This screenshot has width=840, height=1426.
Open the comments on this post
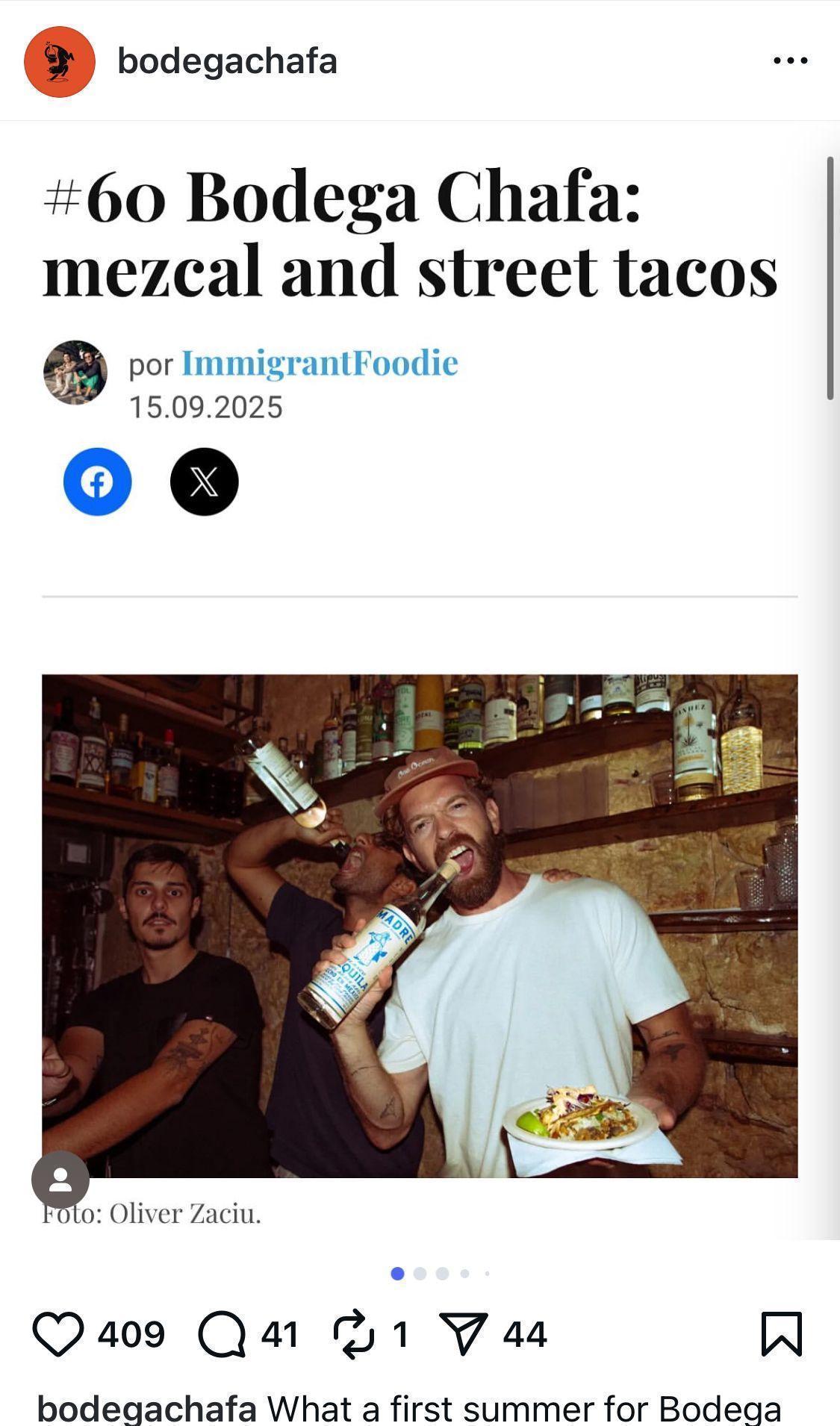222,1333
